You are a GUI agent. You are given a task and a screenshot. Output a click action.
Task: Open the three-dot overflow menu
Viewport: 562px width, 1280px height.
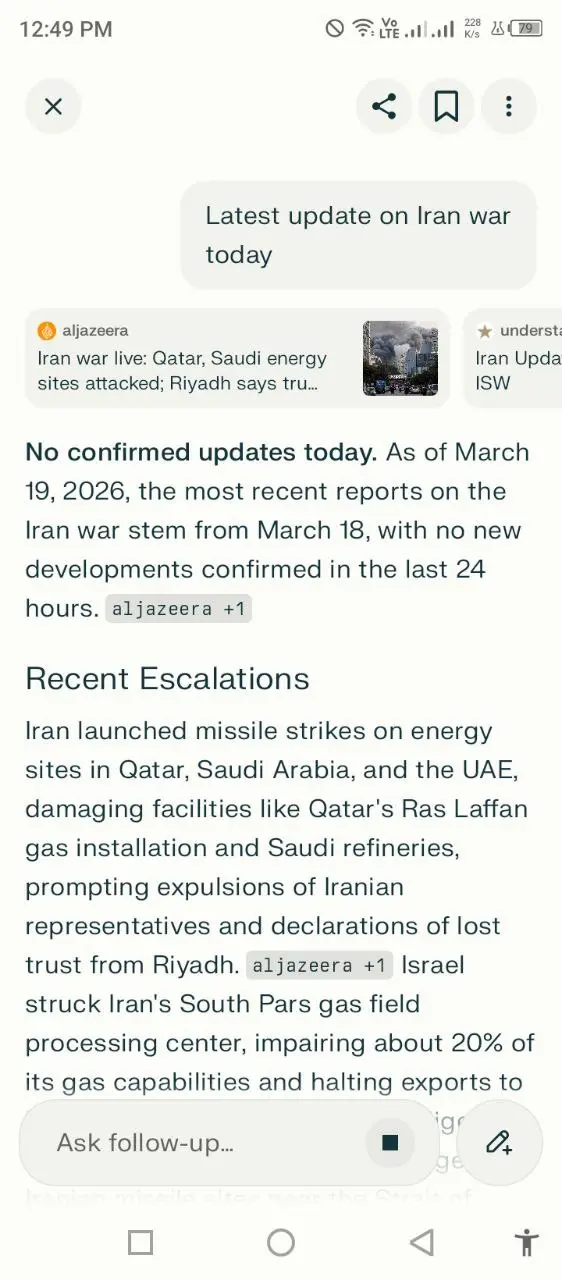(509, 106)
